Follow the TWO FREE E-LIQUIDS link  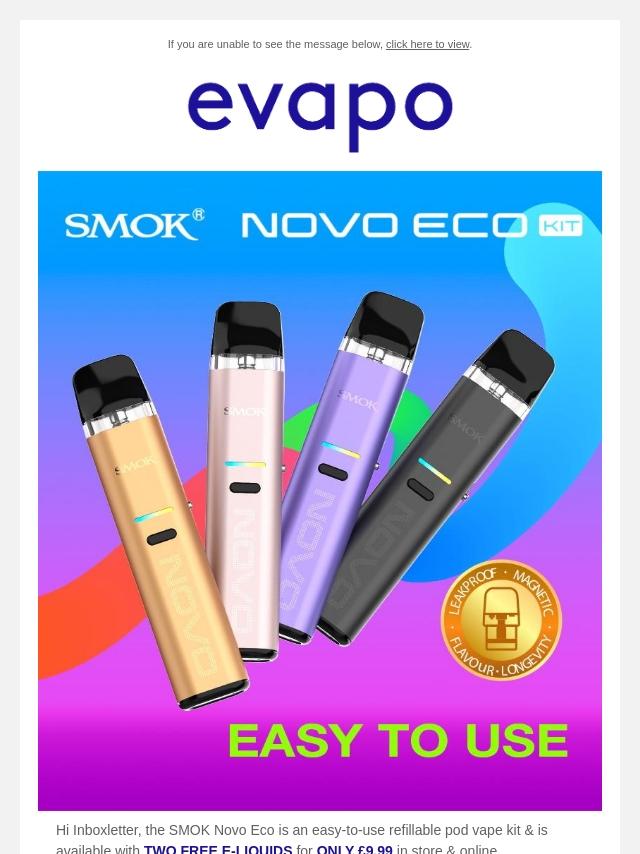(x=218, y=849)
